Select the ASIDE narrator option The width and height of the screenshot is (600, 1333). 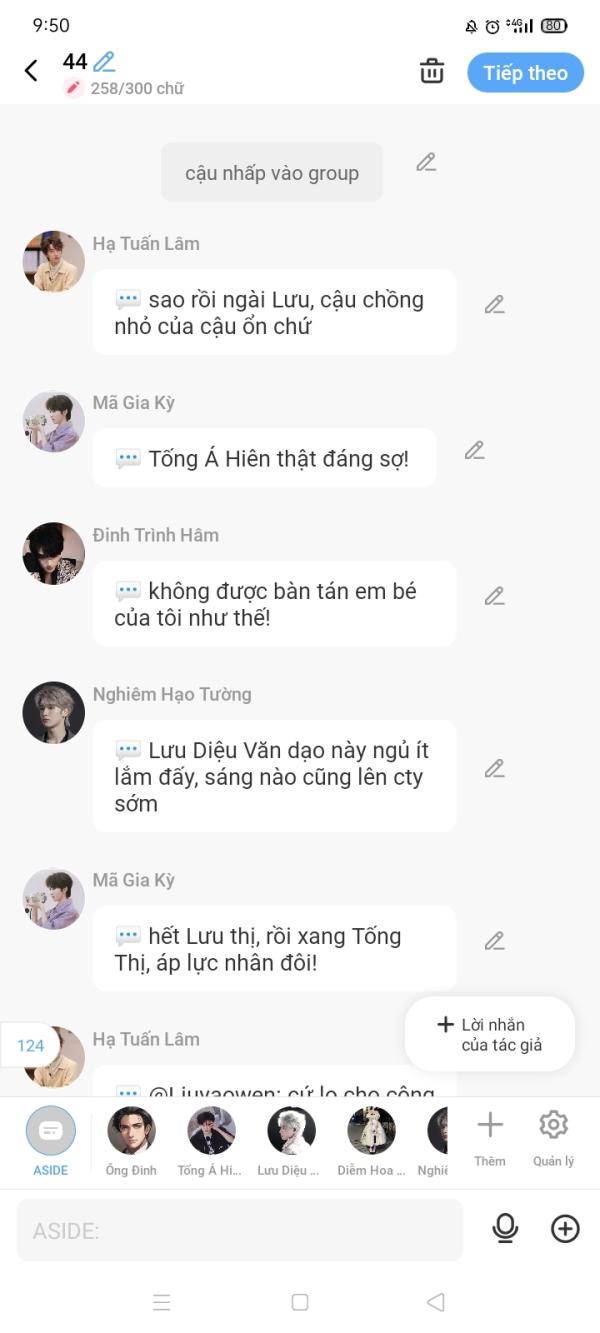pyautogui.click(x=50, y=1140)
